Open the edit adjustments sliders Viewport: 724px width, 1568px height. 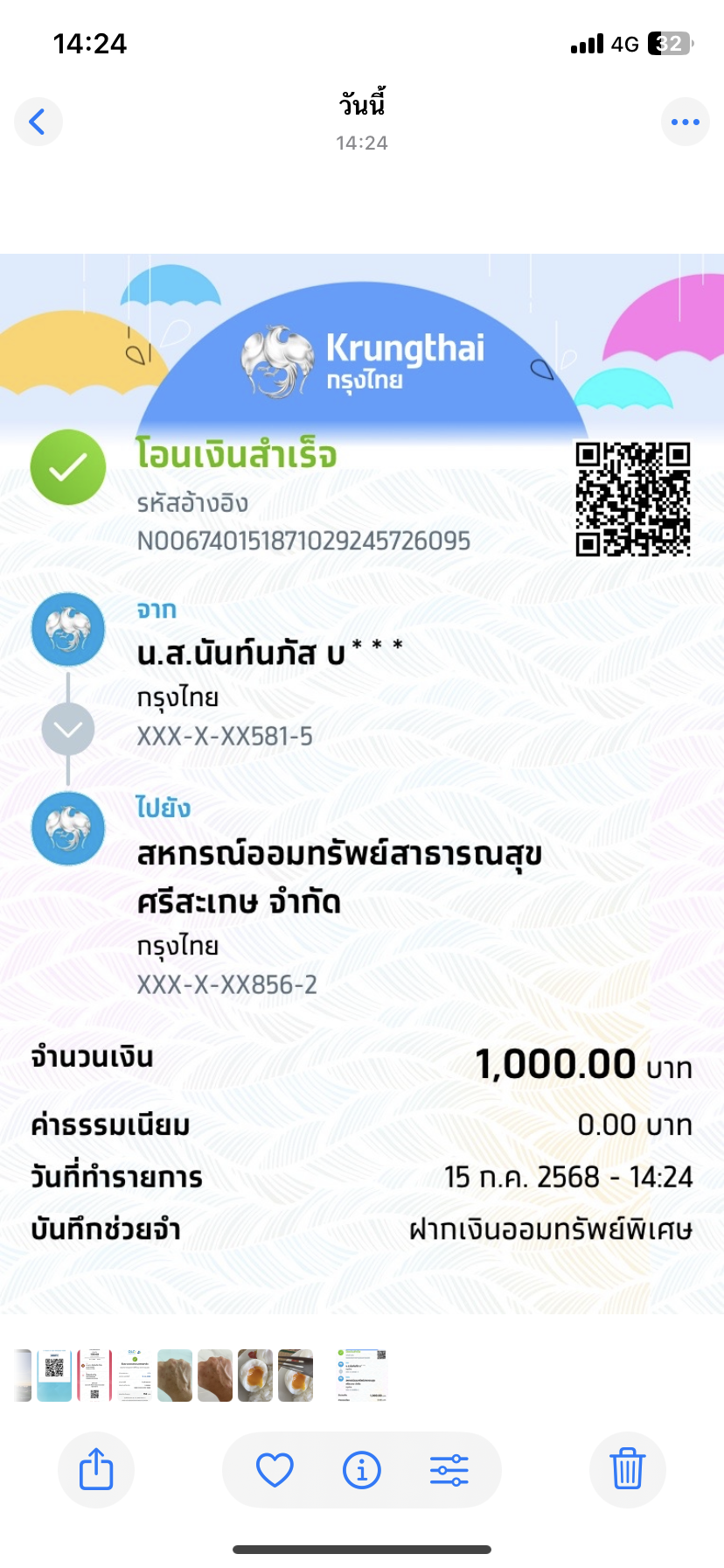[x=449, y=1470]
